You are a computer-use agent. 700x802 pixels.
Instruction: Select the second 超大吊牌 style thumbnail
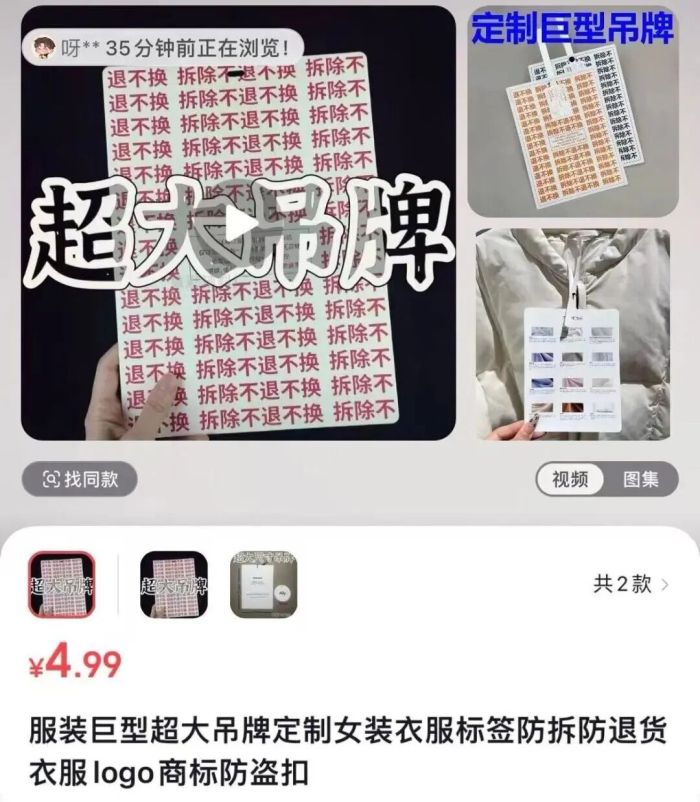[174, 585]
